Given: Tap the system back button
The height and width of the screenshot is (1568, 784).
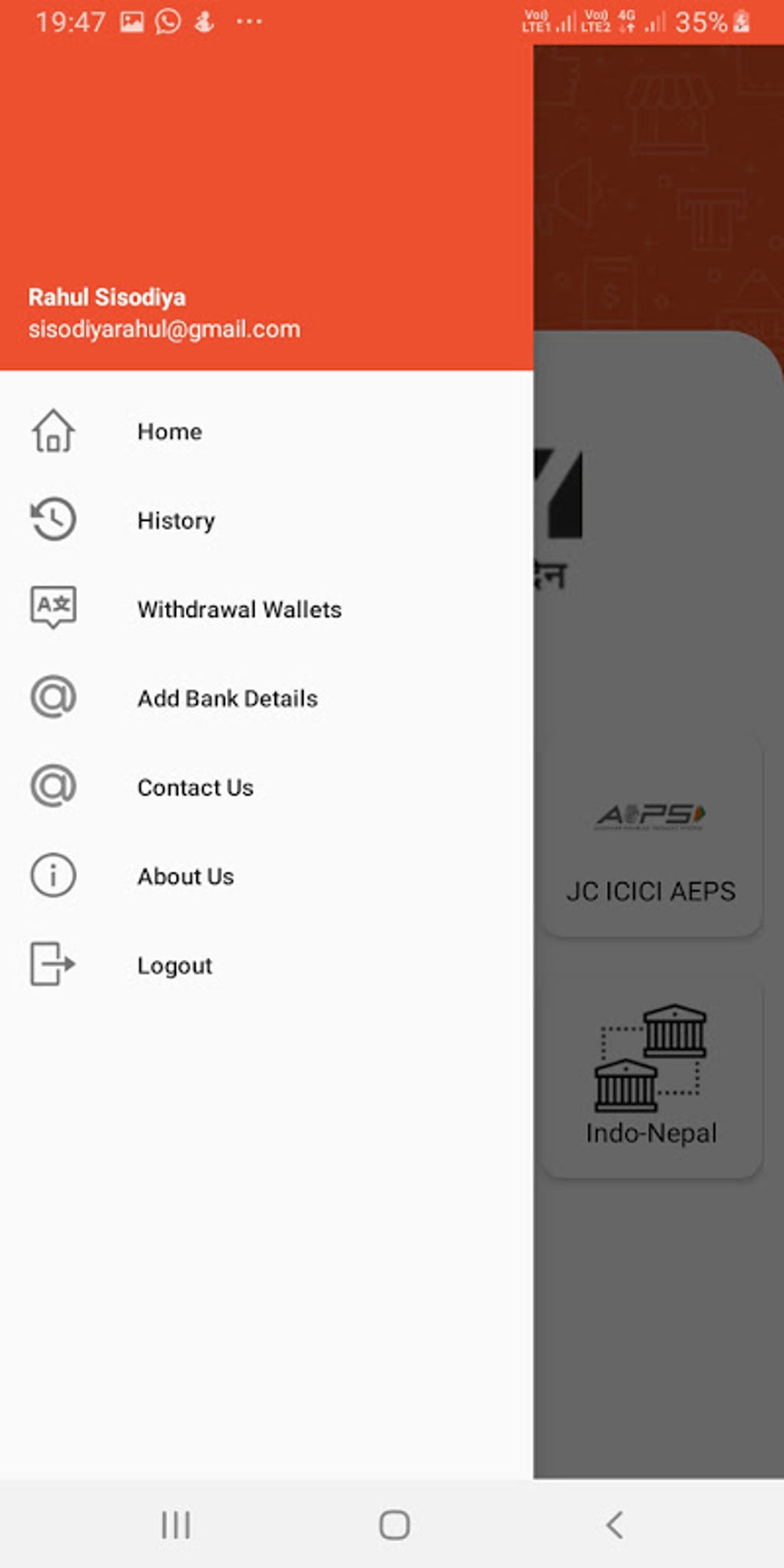Looking at the screenshot, I should click(x=613, y=1525).
